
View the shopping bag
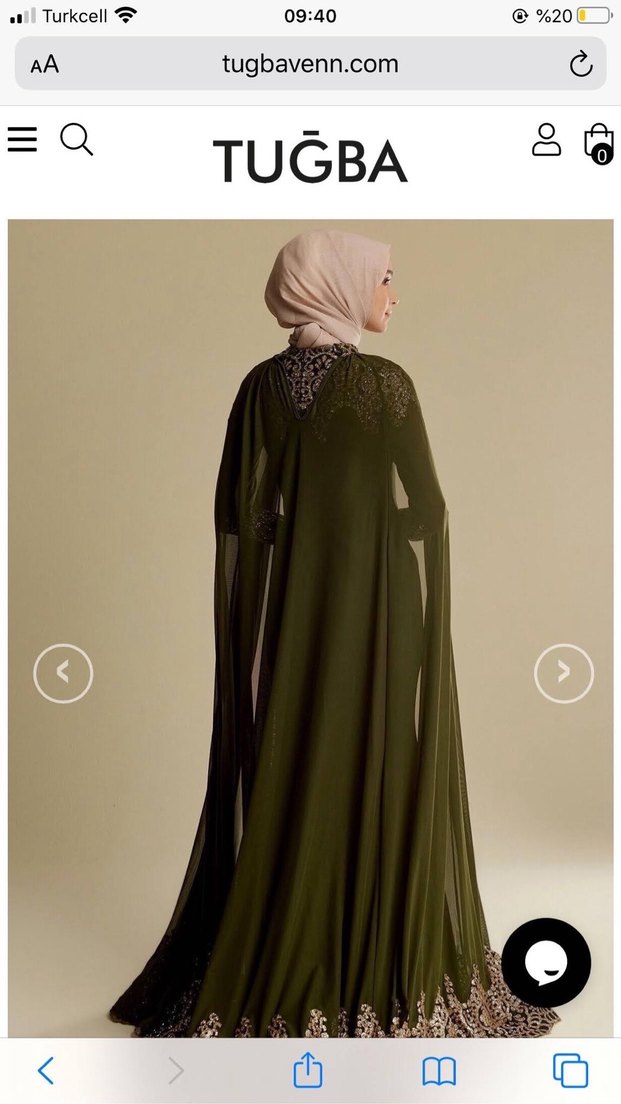tap(598, 142)
